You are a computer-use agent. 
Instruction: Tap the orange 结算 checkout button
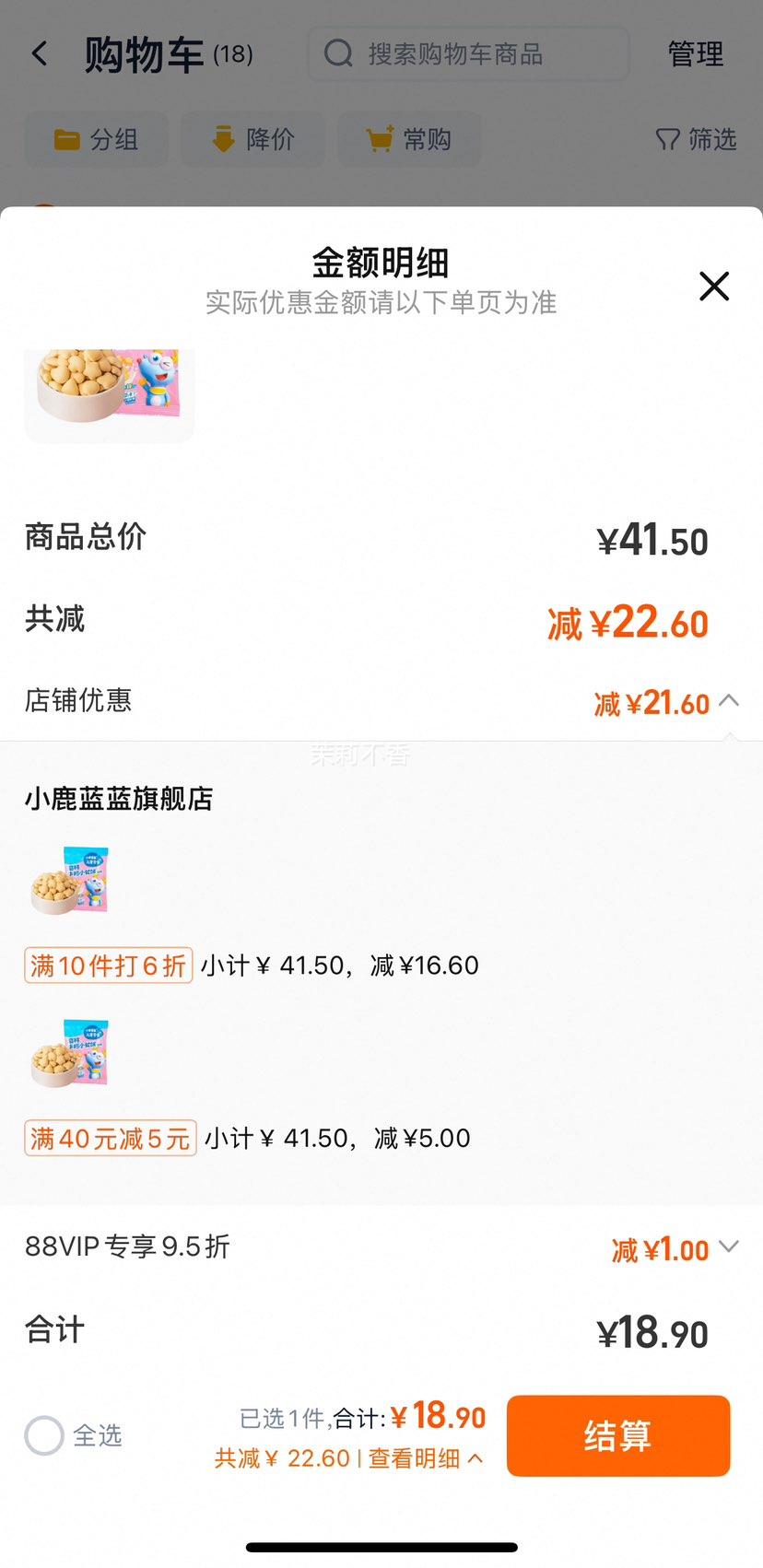coord(617,1435)
